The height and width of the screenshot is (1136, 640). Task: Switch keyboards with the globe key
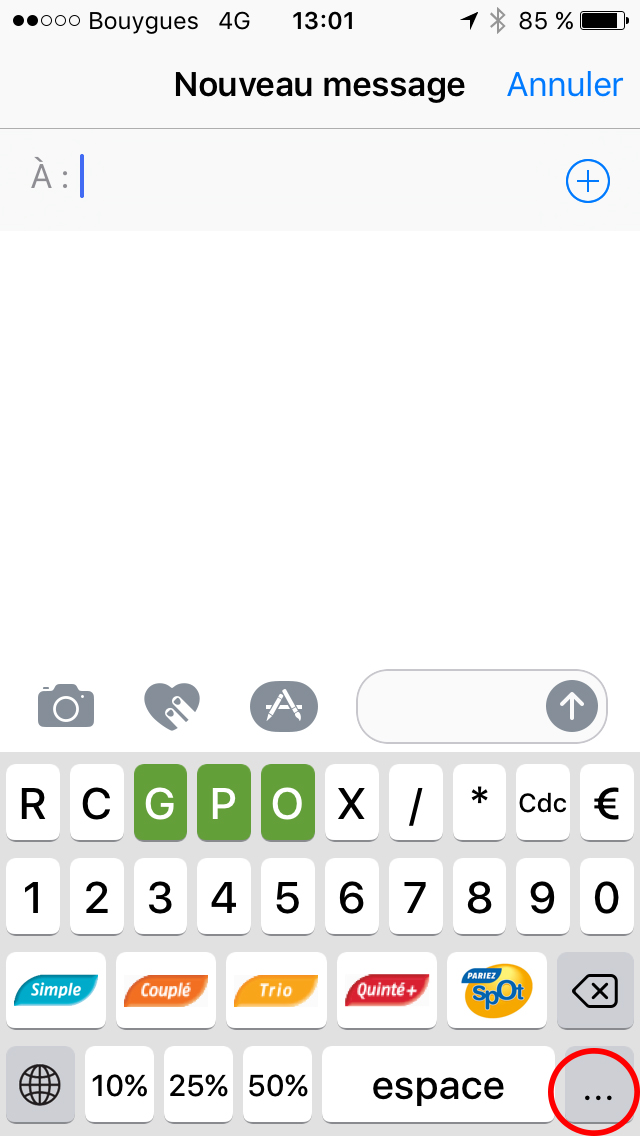41,1084
